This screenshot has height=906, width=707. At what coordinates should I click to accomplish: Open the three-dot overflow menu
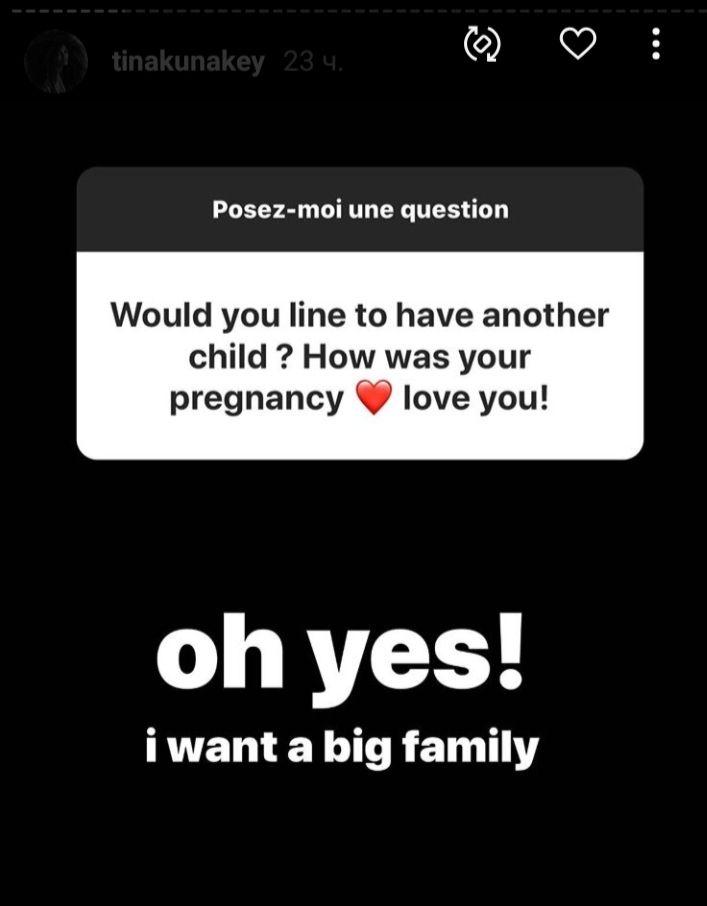pyautogui.click(x=656, y=44)
